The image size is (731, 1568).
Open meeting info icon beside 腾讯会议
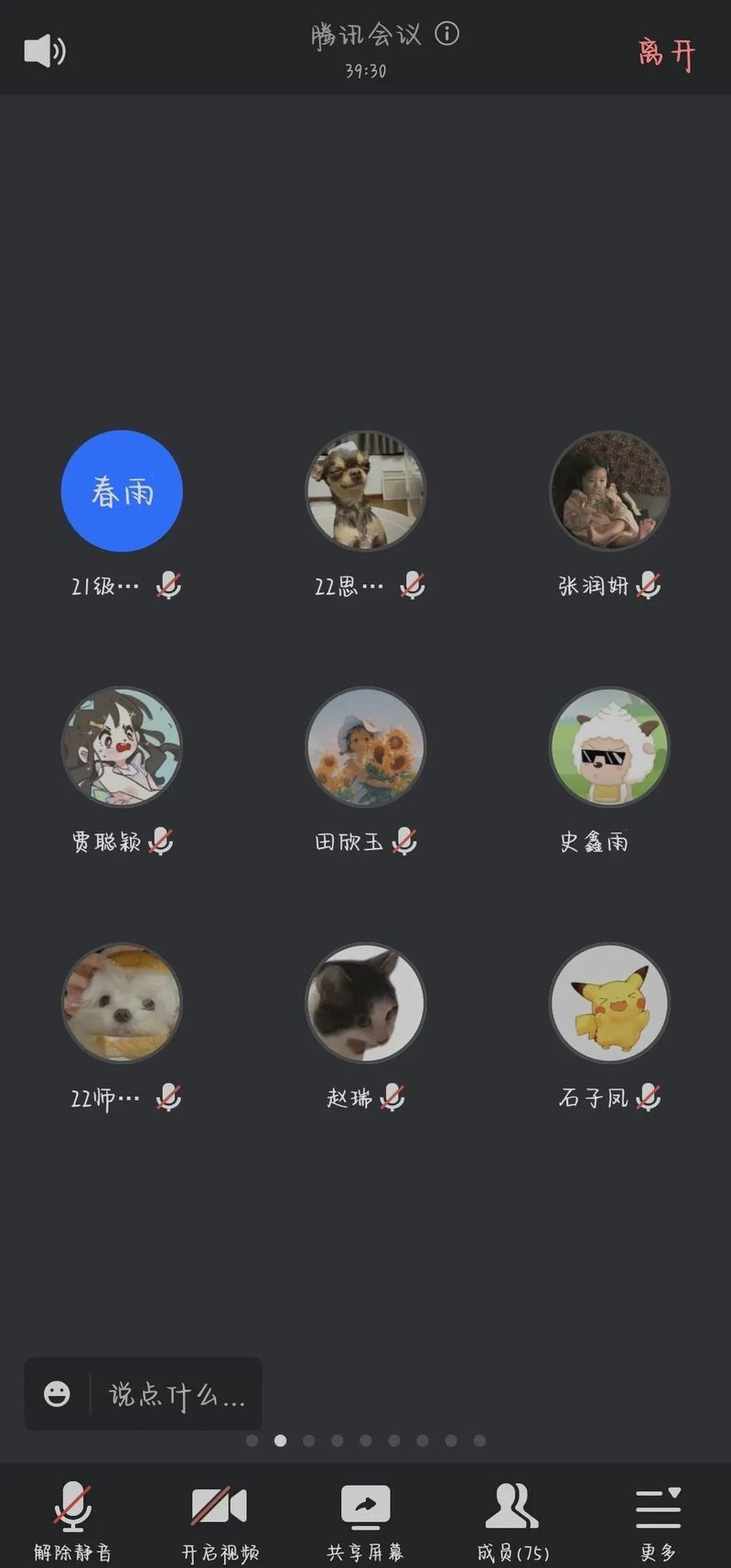click(x=446, y=34)
